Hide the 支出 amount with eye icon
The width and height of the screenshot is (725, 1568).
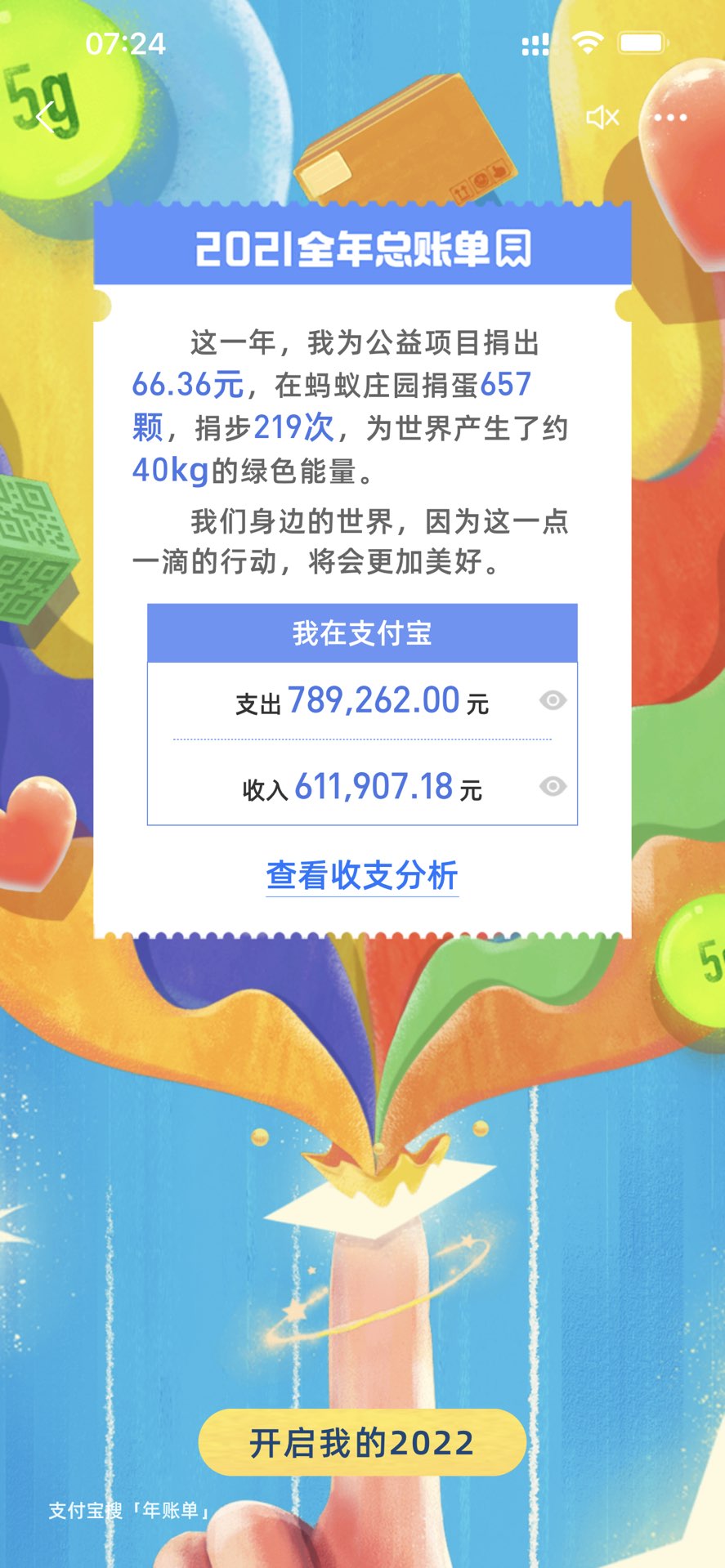coord(553,700)
